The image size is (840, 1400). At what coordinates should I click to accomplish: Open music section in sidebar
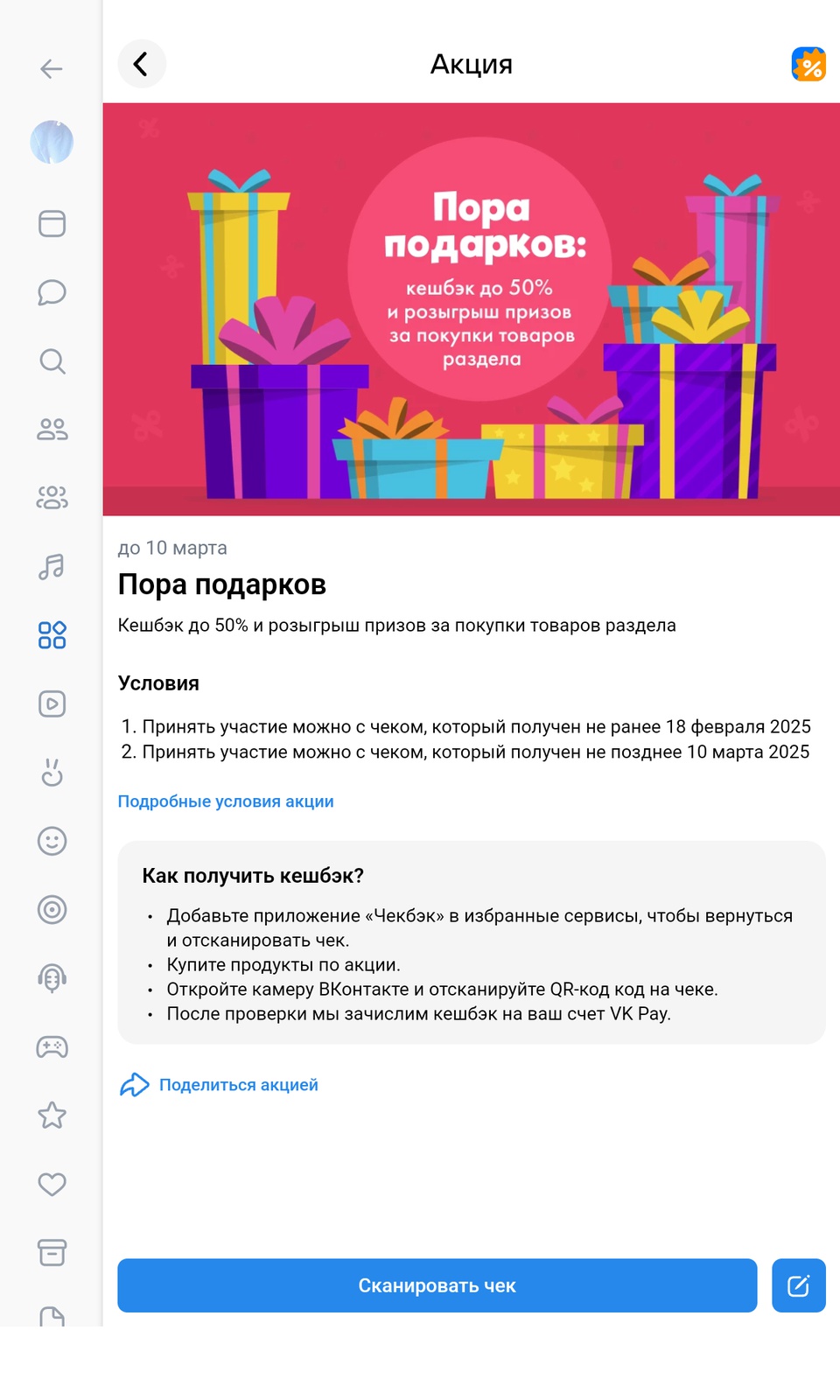[52, 567]
